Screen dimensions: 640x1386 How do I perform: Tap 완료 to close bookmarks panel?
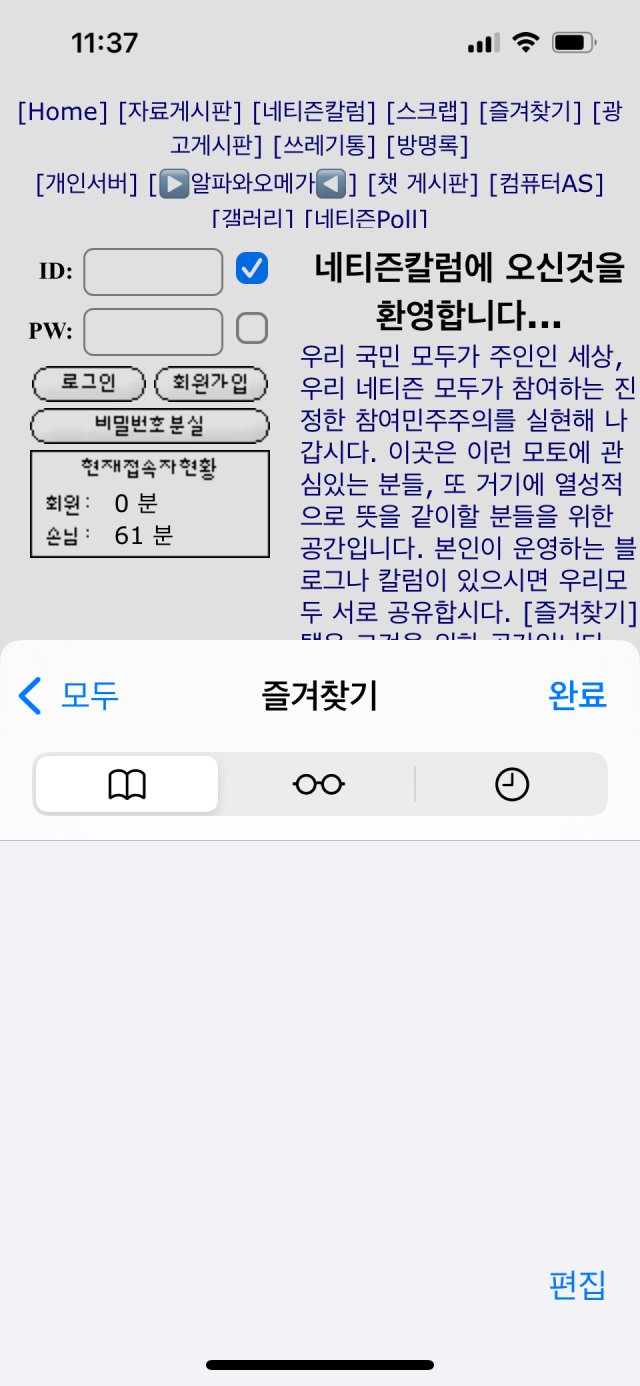(577, 695)
